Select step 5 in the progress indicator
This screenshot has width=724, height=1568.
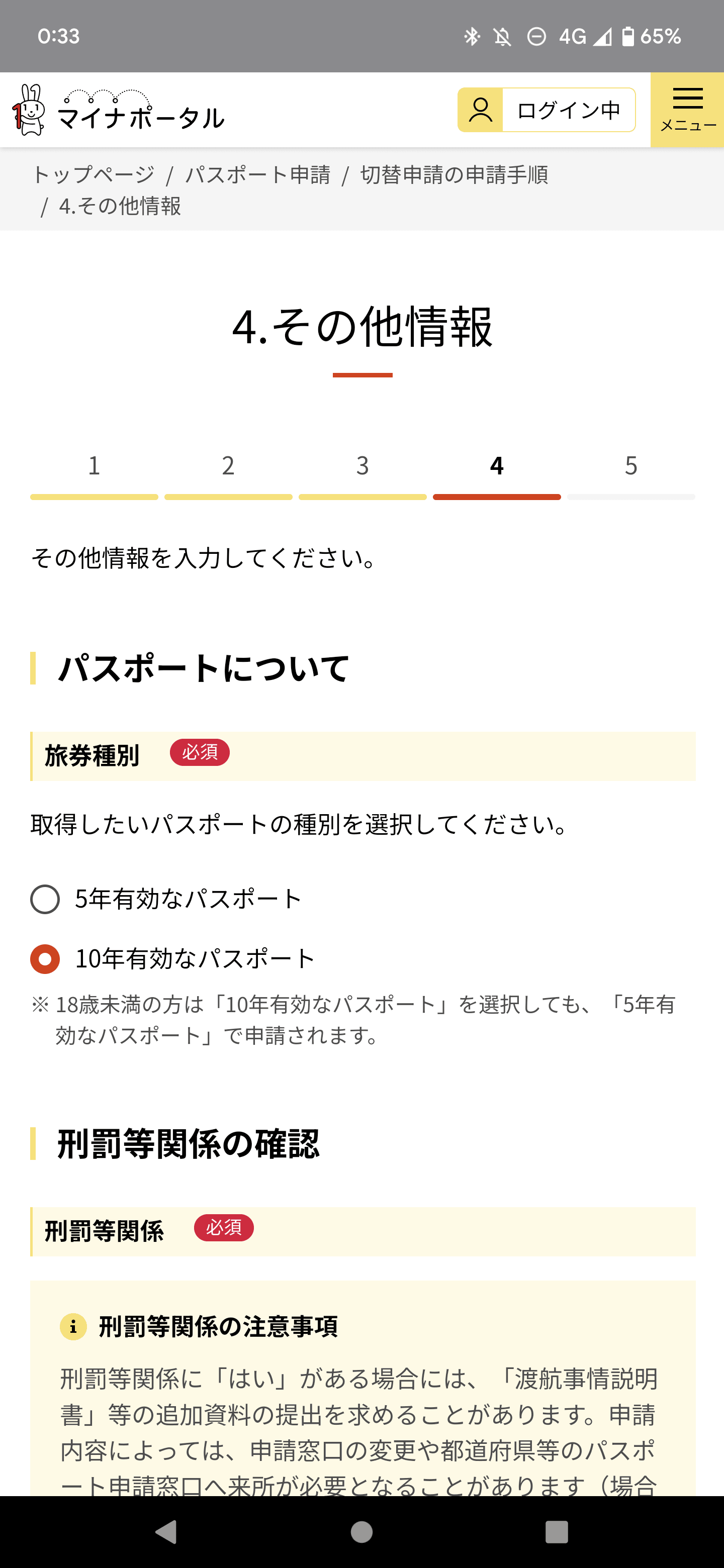tap(631, 467)
